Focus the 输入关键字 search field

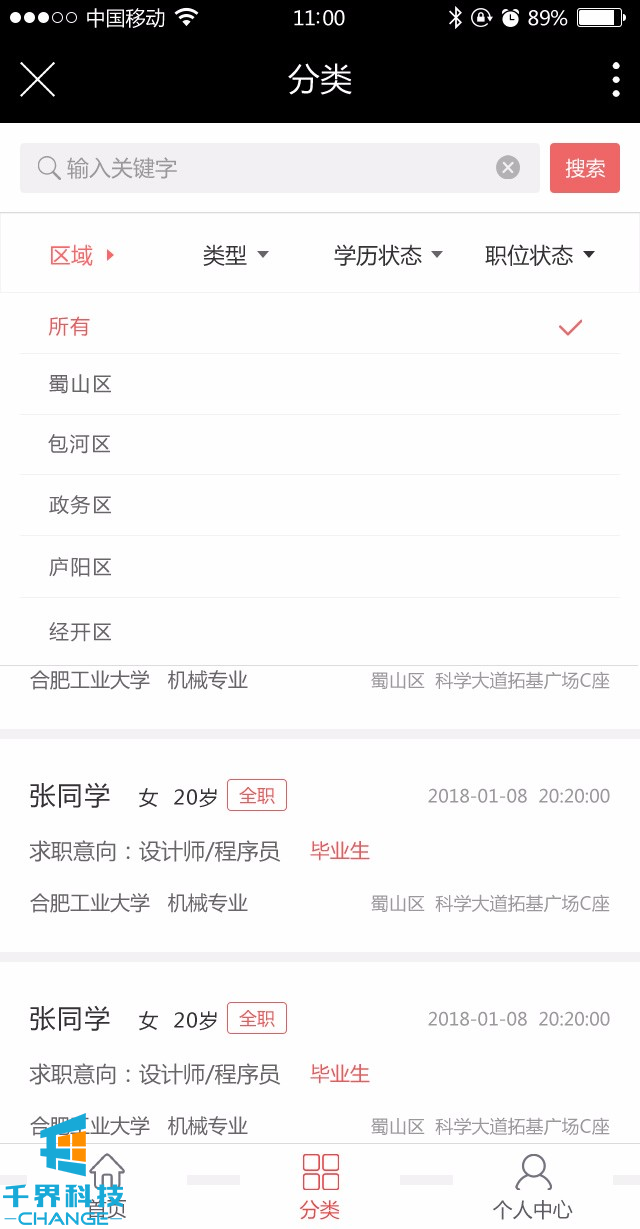270,168
